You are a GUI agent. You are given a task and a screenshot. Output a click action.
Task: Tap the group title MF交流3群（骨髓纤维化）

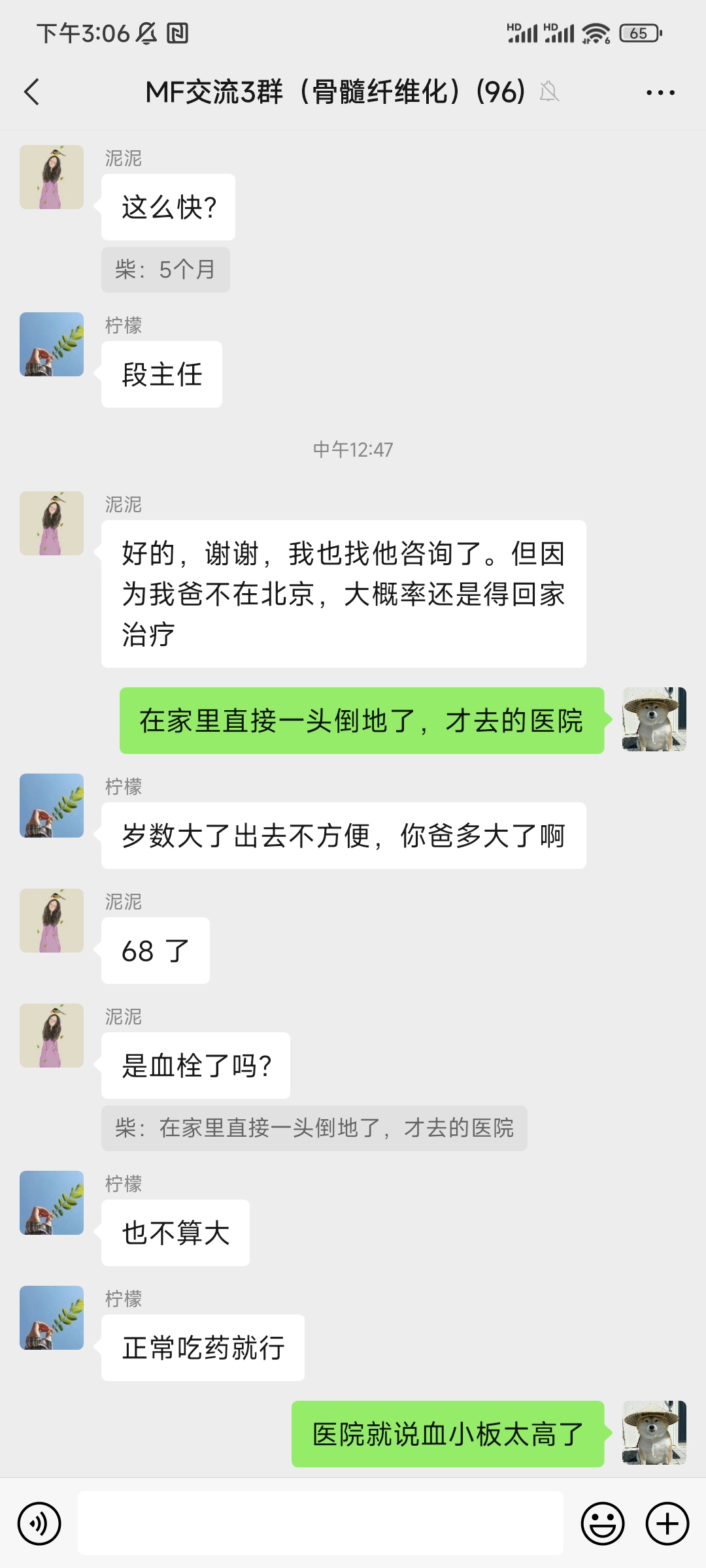click(333, 93)
